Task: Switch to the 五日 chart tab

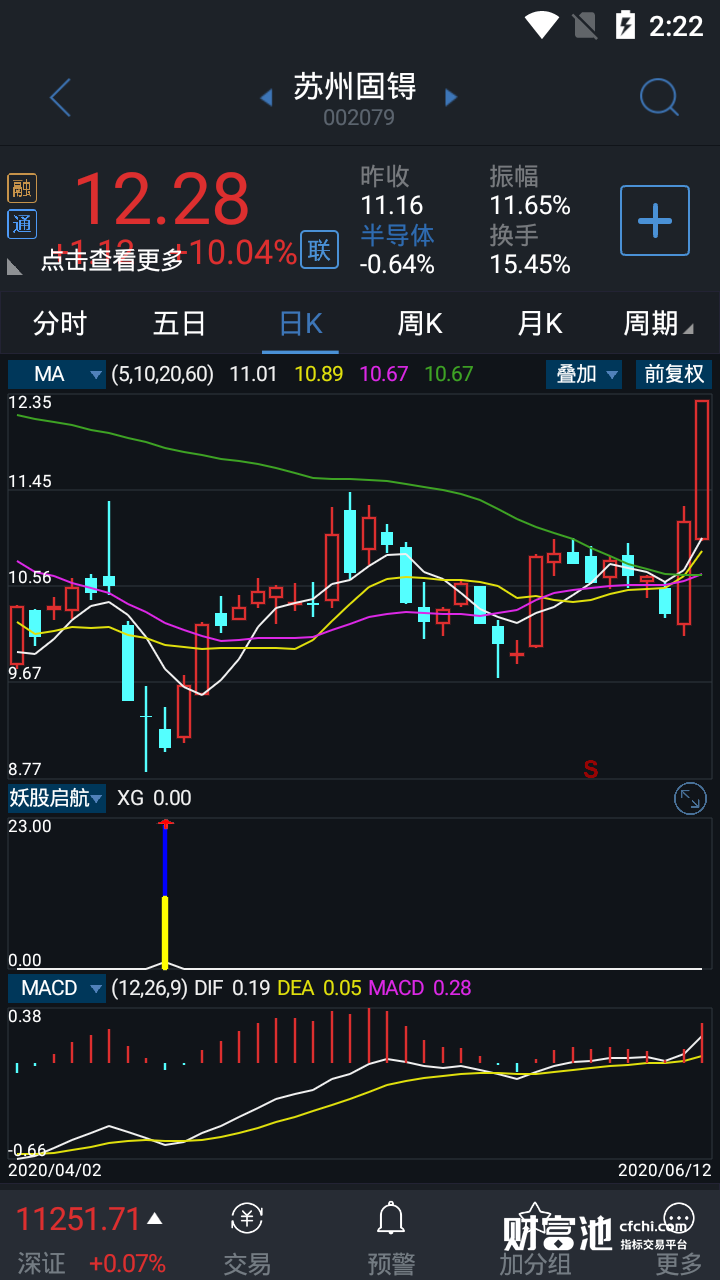Action: click(x=180, y=324)
